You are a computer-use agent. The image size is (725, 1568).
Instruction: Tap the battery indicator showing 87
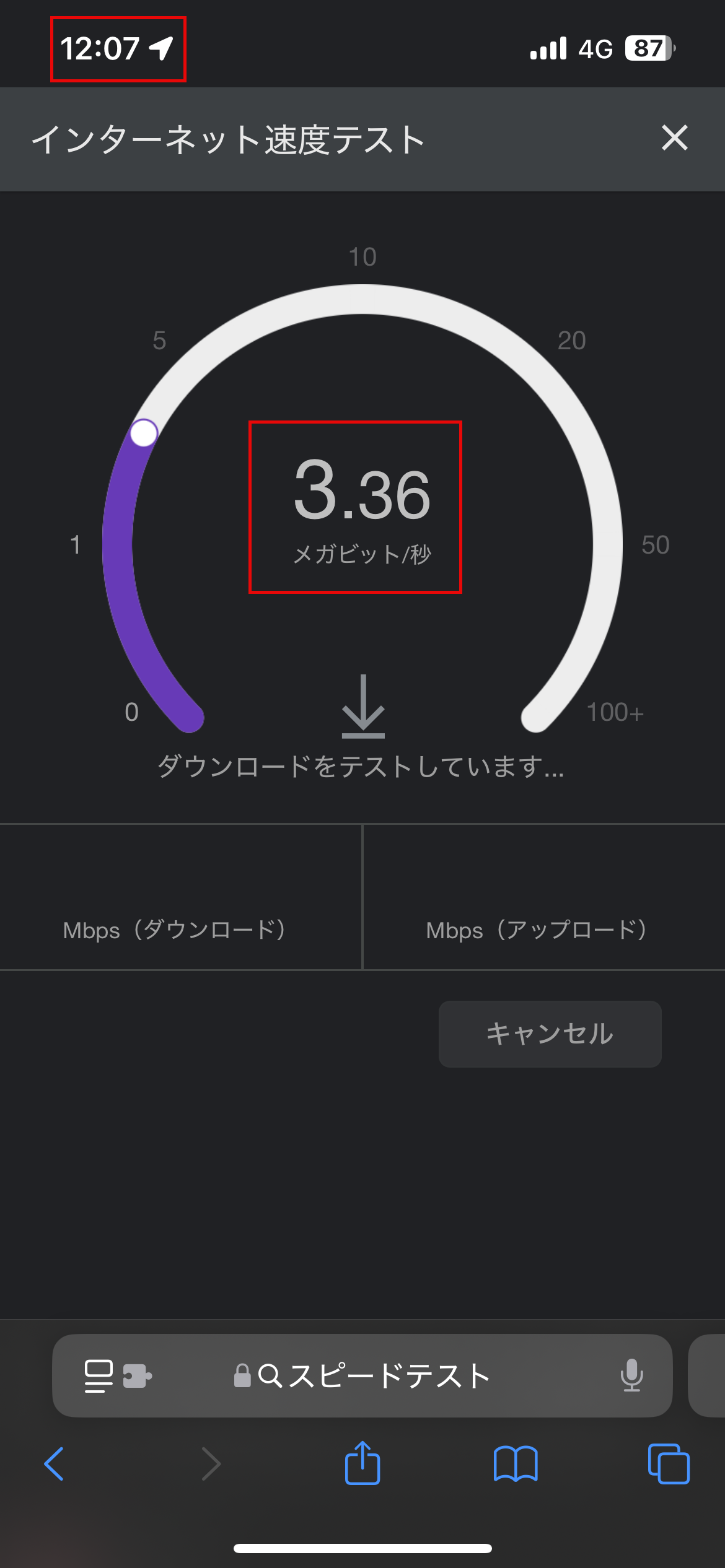(x=647, y=48)
